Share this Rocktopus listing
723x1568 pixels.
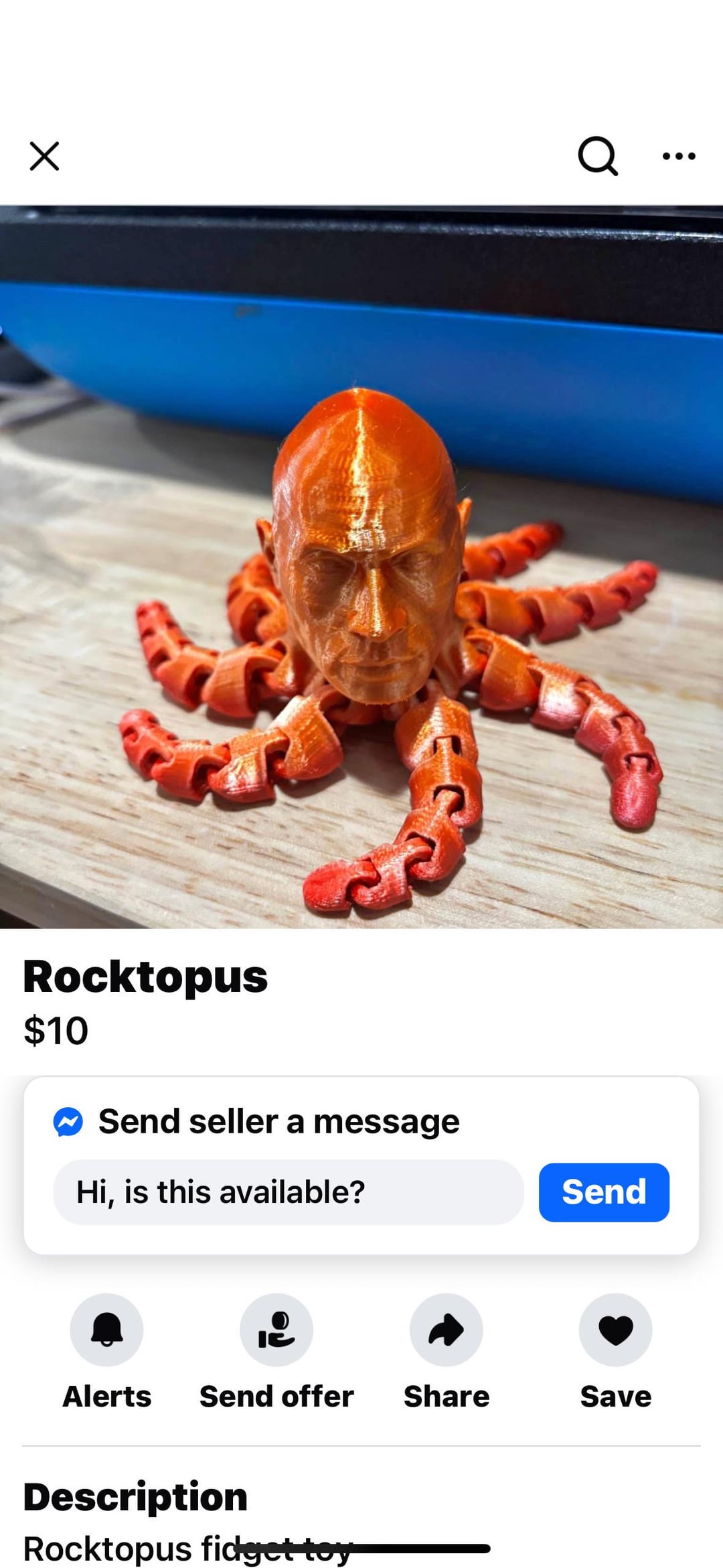446,1330
